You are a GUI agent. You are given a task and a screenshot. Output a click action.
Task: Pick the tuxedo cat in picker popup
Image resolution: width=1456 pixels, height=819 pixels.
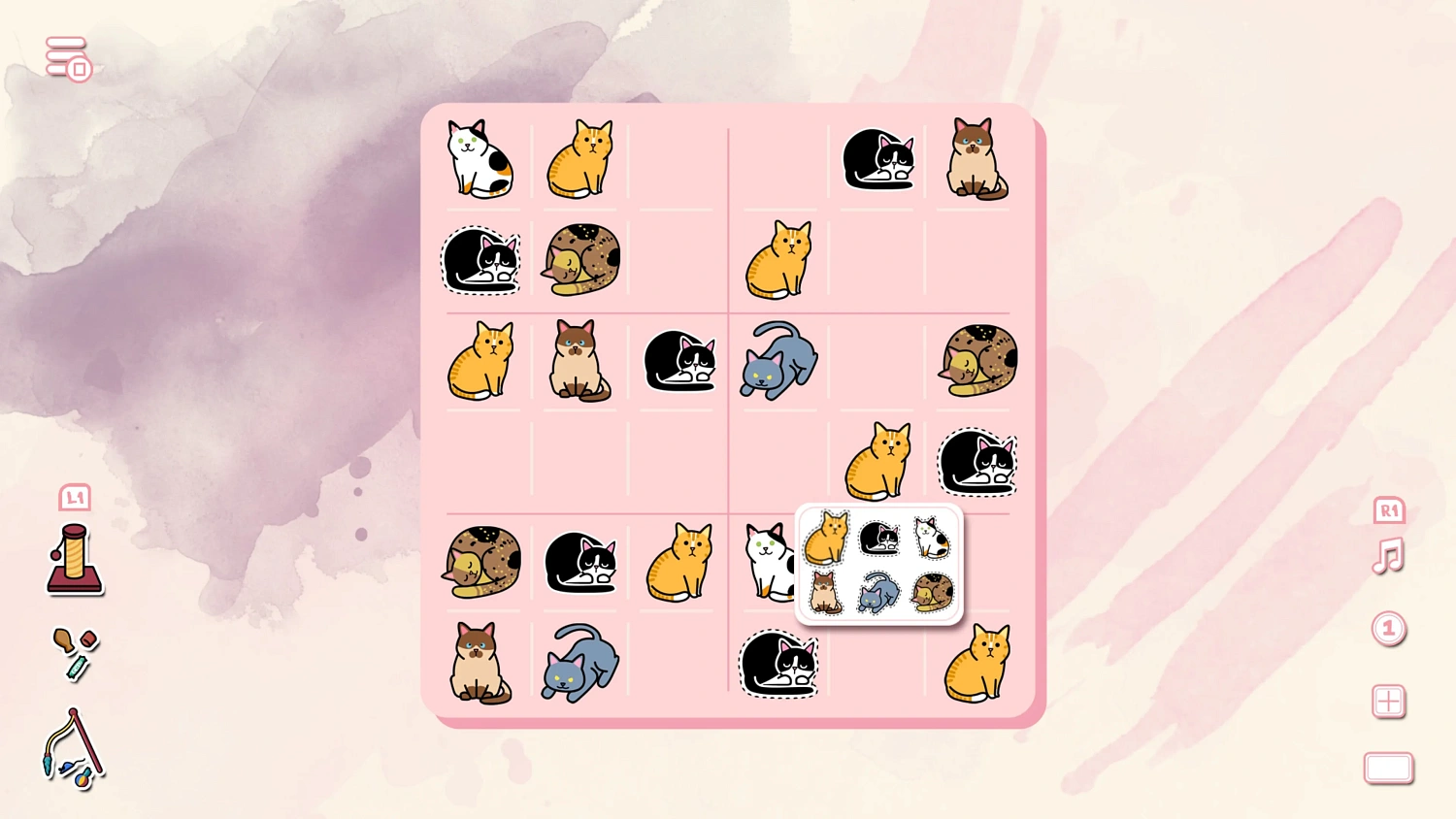pos(879,538)
